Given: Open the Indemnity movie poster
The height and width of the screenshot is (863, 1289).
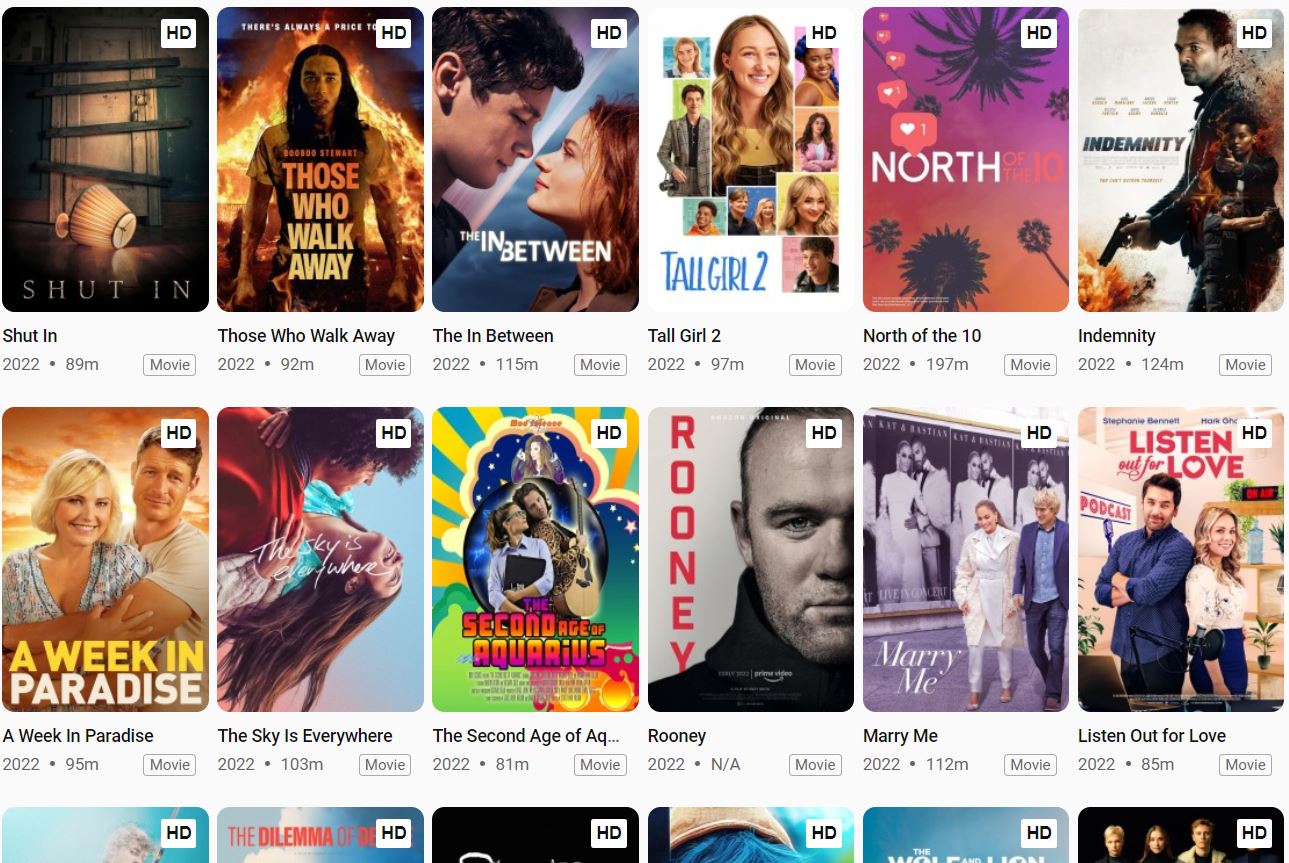Looking at the screenshot, I should coord(1180,160).
